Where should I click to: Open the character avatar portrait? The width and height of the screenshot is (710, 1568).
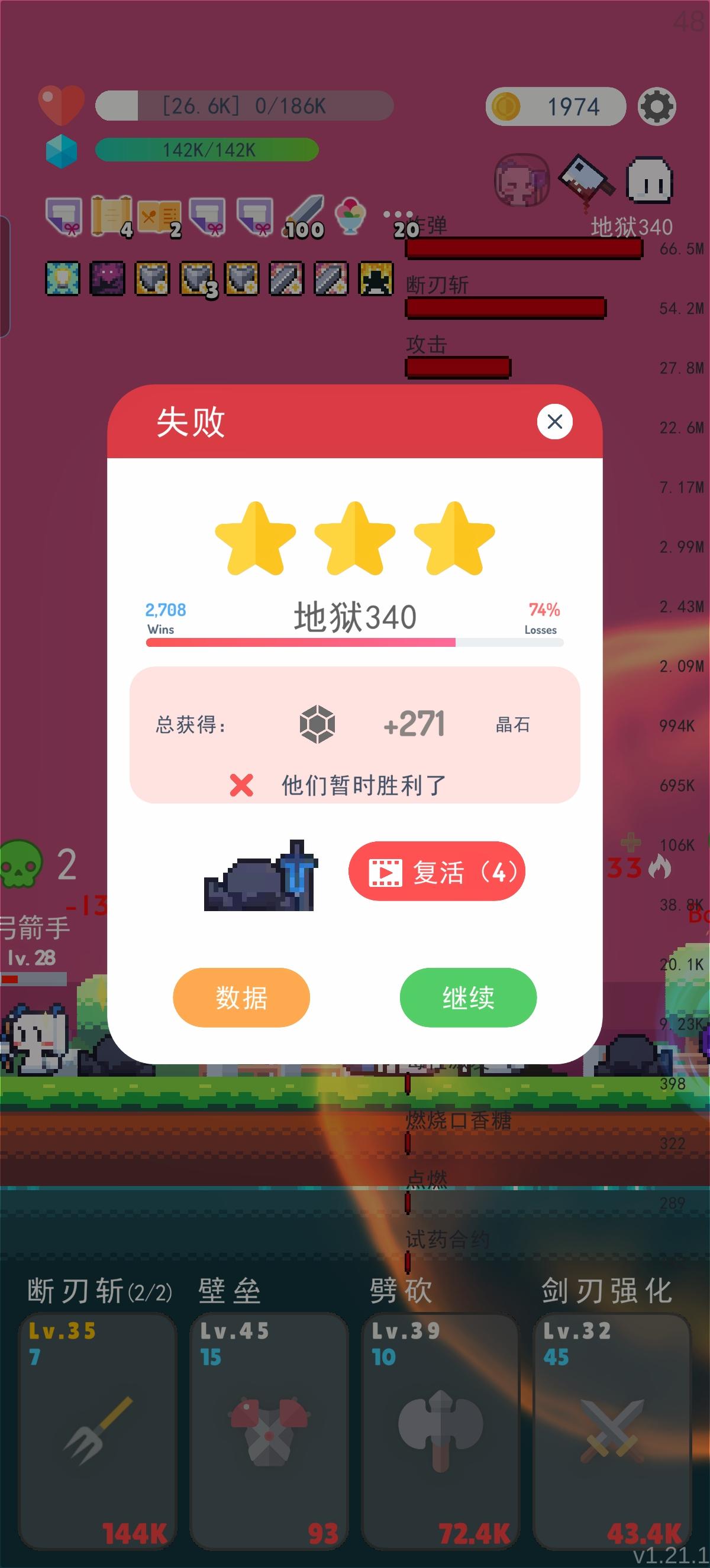tap(522, 182)
